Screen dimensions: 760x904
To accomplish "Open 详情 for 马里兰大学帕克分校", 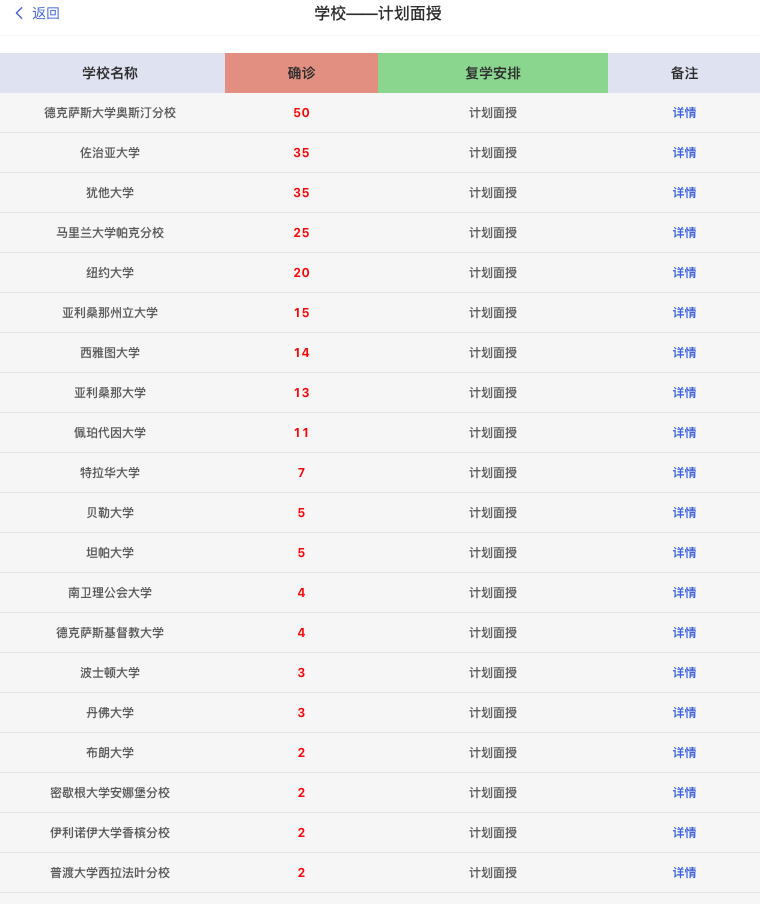I will (x=684, y=233).
